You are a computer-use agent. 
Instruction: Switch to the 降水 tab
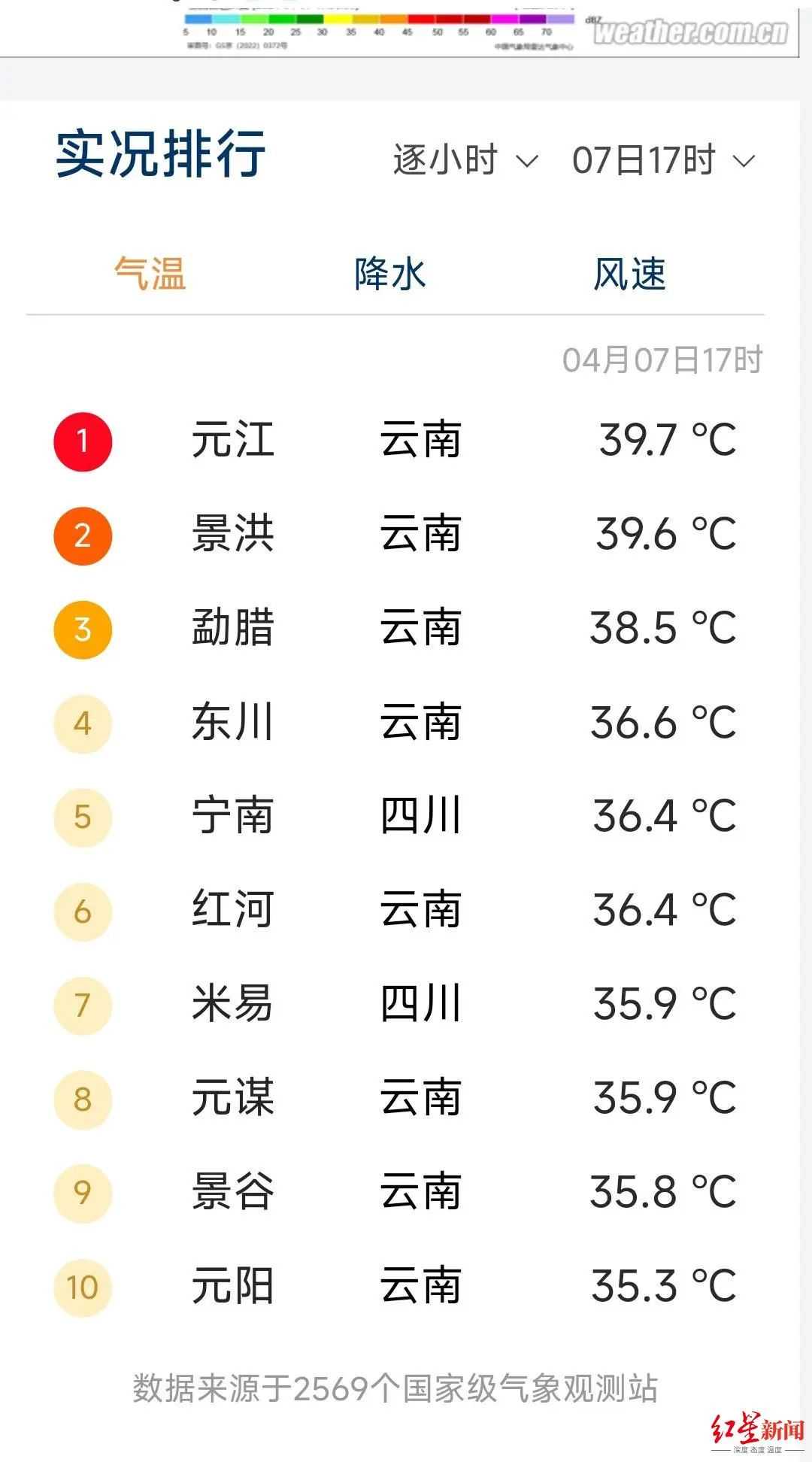[x=390, y=274]
